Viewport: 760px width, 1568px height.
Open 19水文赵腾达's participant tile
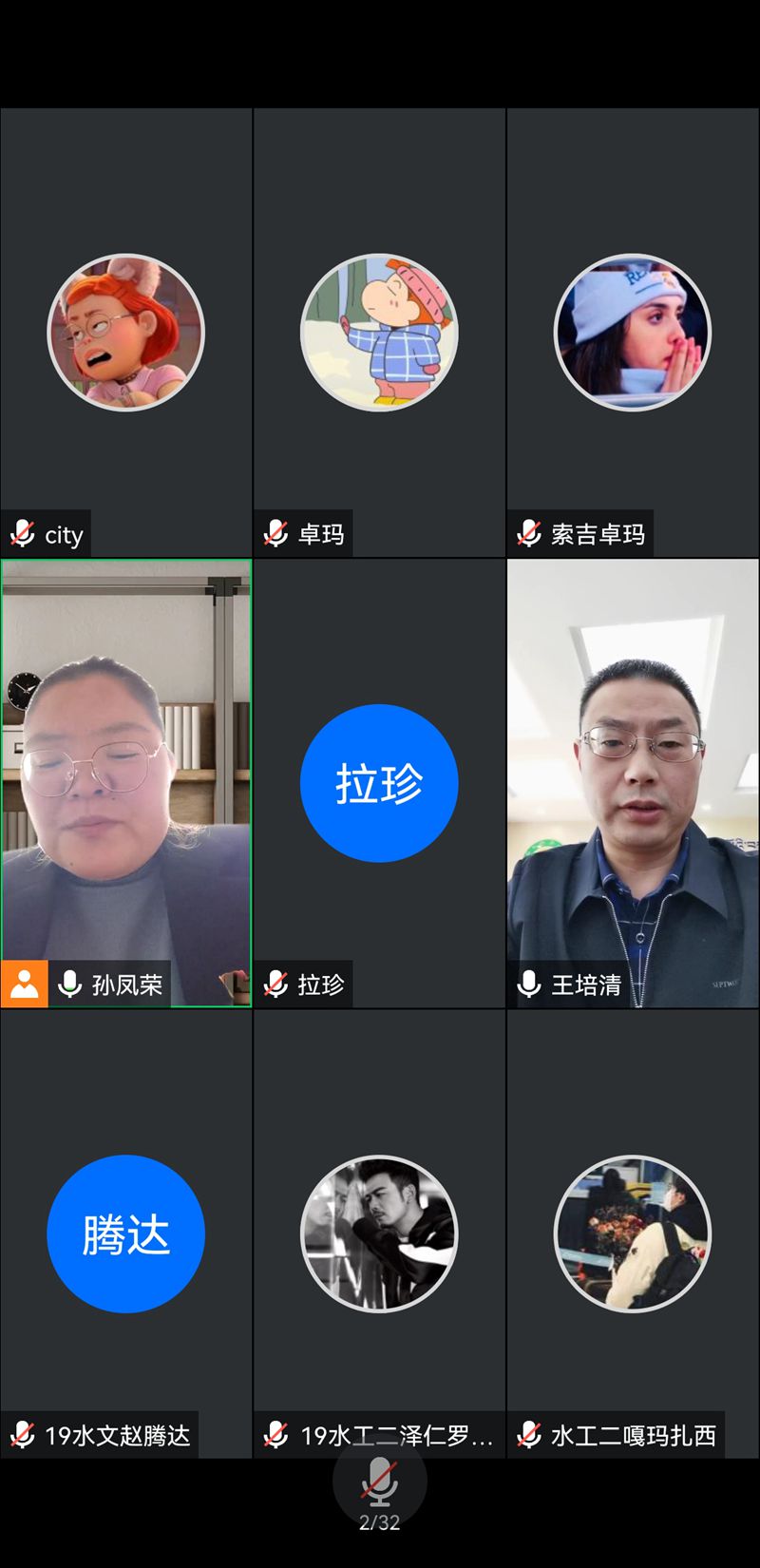coord(126,1233)
